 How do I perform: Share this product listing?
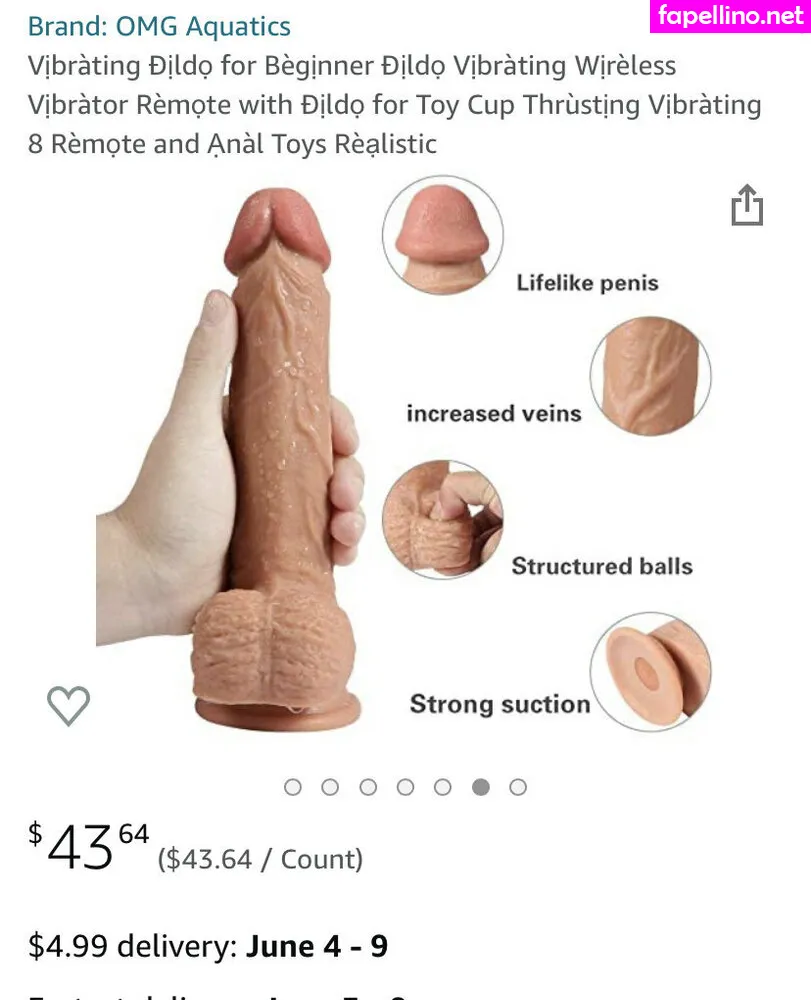pyautogui.click(x=746, y=206)
